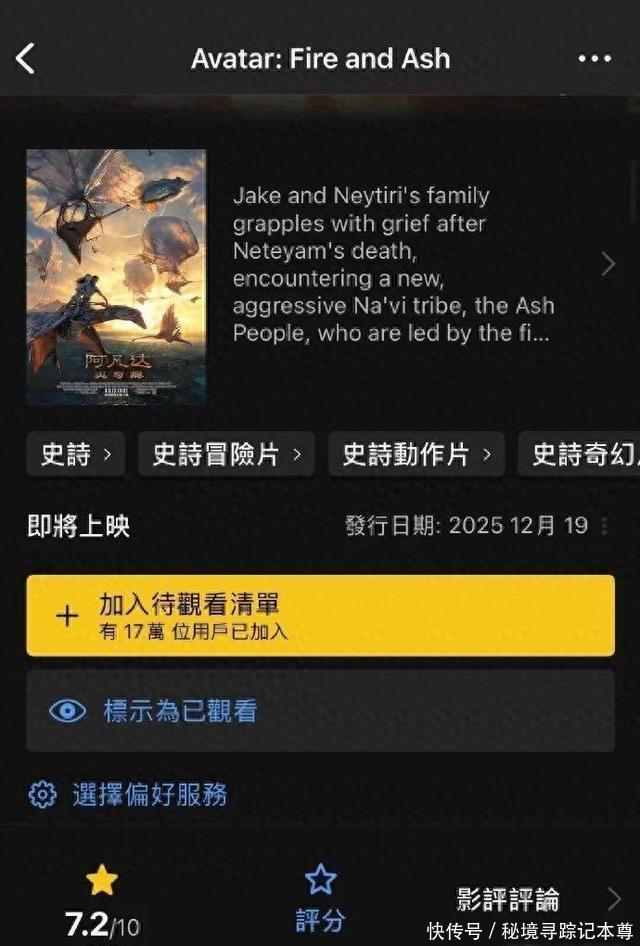Mark the film with 標示為已觀看
The height and width of the screenshot is (946, 640).
320,711
